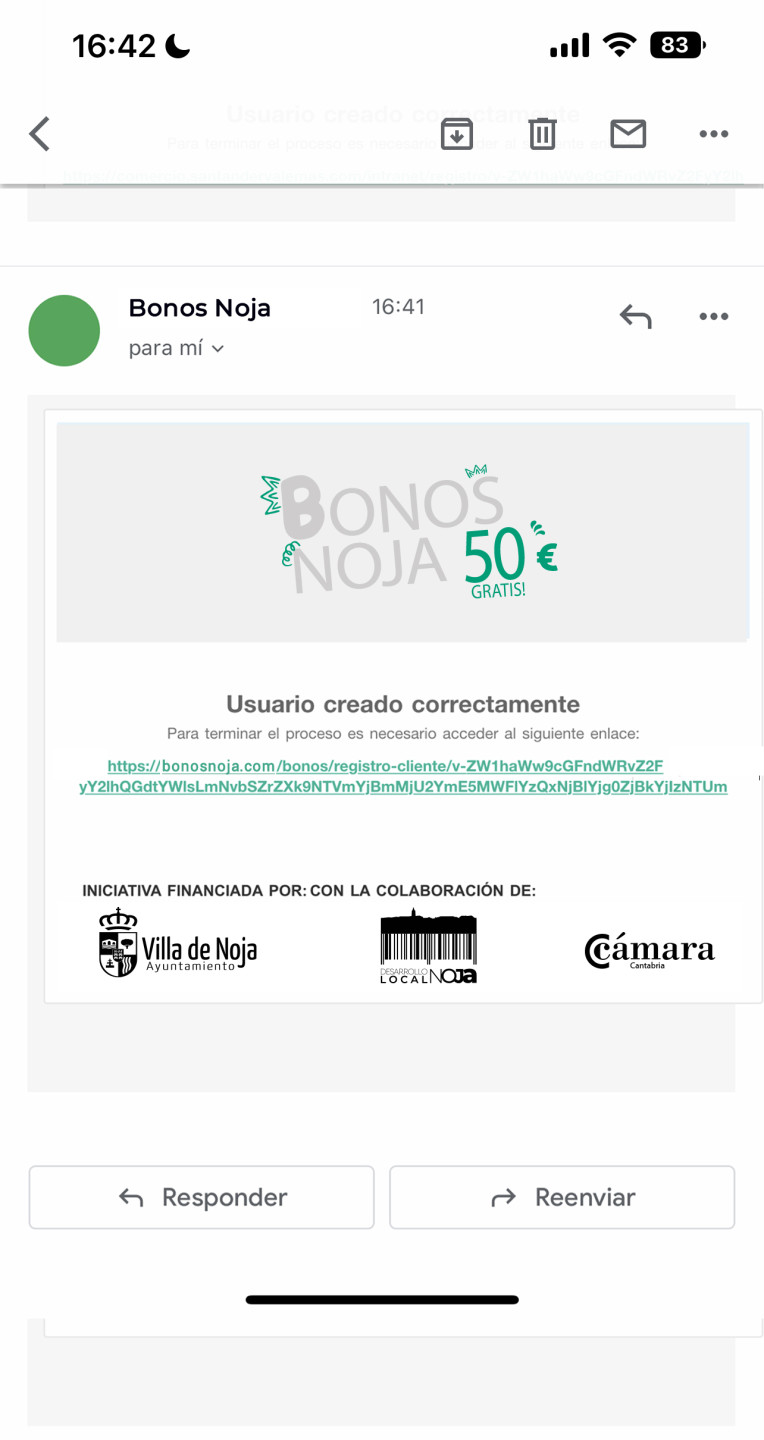This screenshot has width=764, height=1440.
Task: Open the top toolbar overflow menu
Action: (714, 134)
